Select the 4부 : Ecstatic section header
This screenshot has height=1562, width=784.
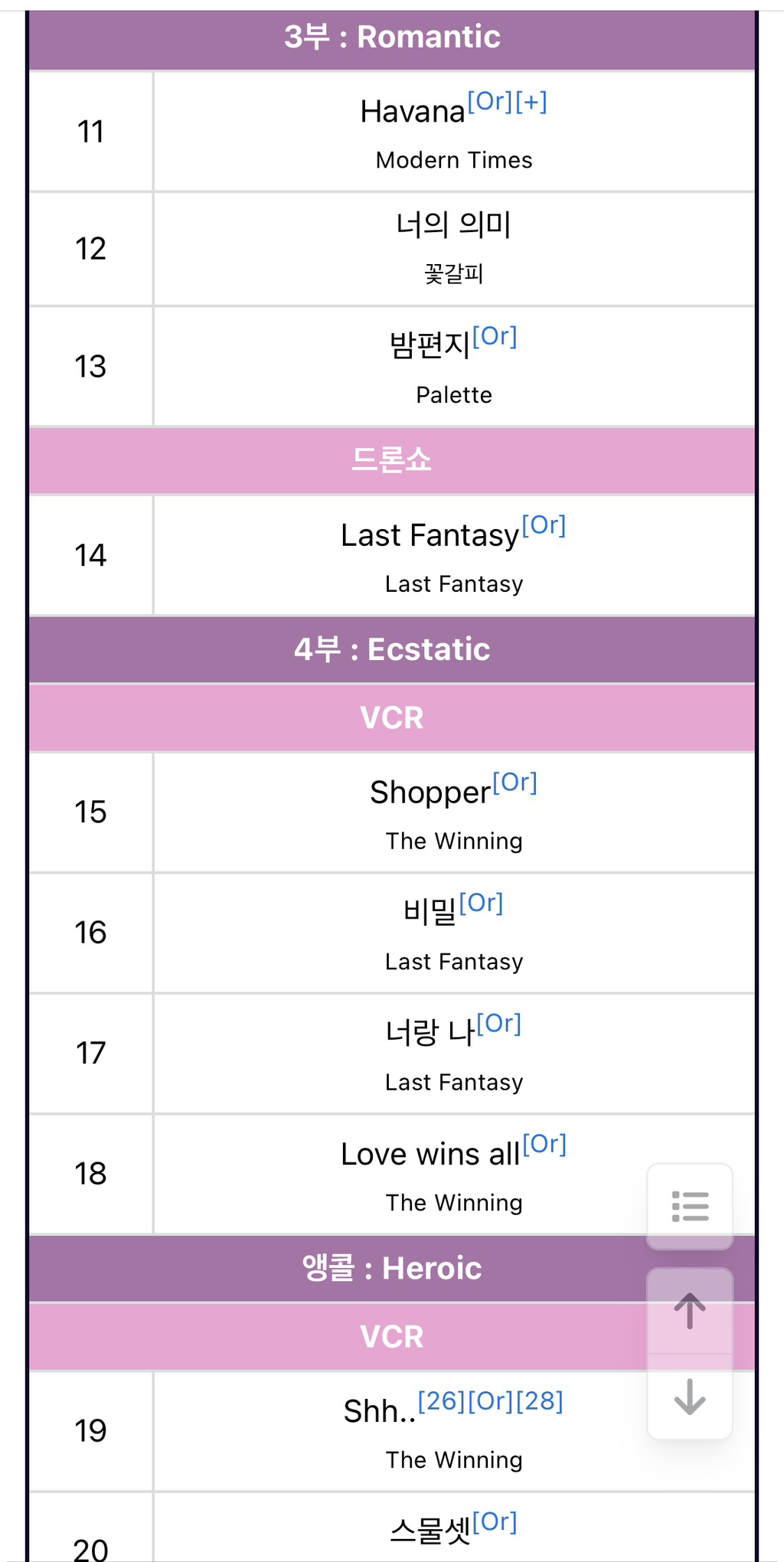[392, 649]
